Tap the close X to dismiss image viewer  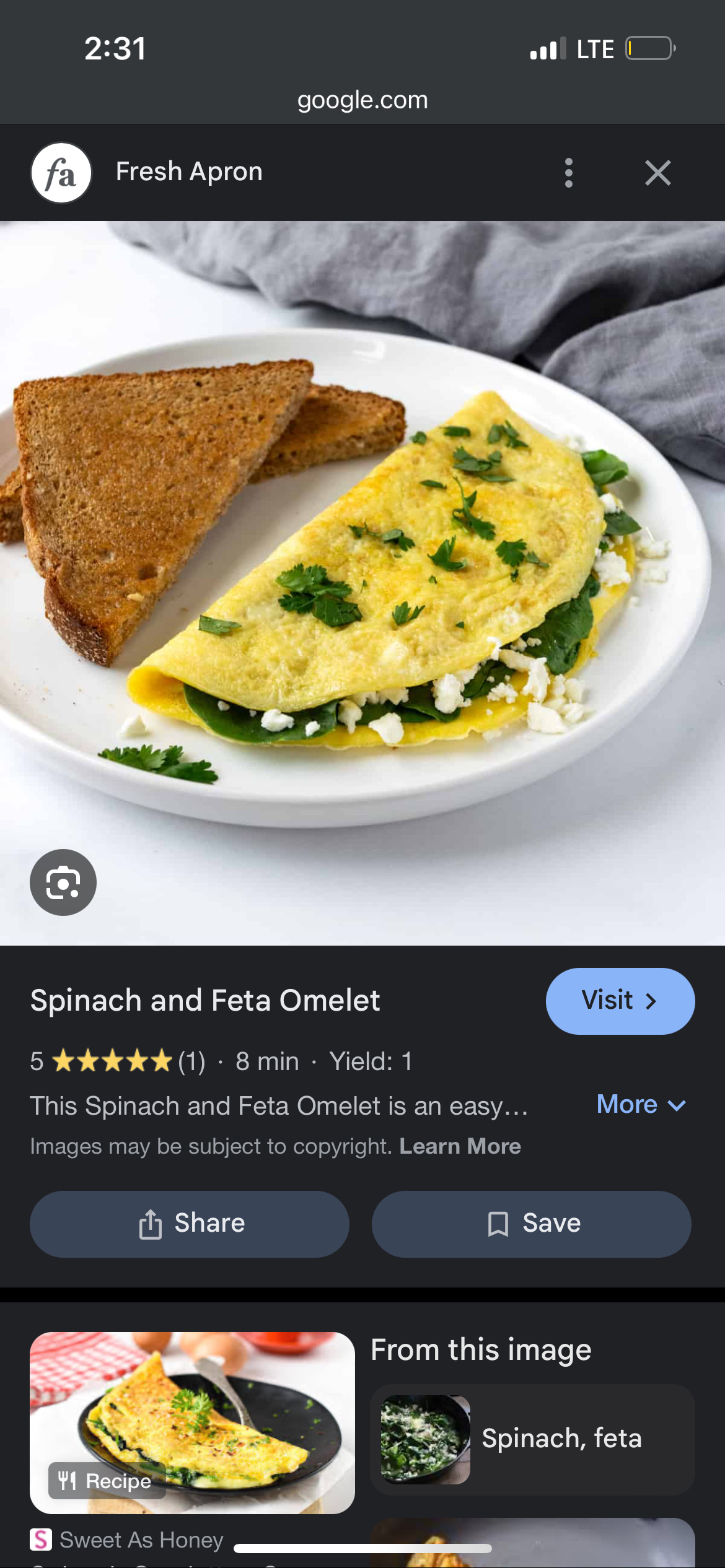pos(657,173)
